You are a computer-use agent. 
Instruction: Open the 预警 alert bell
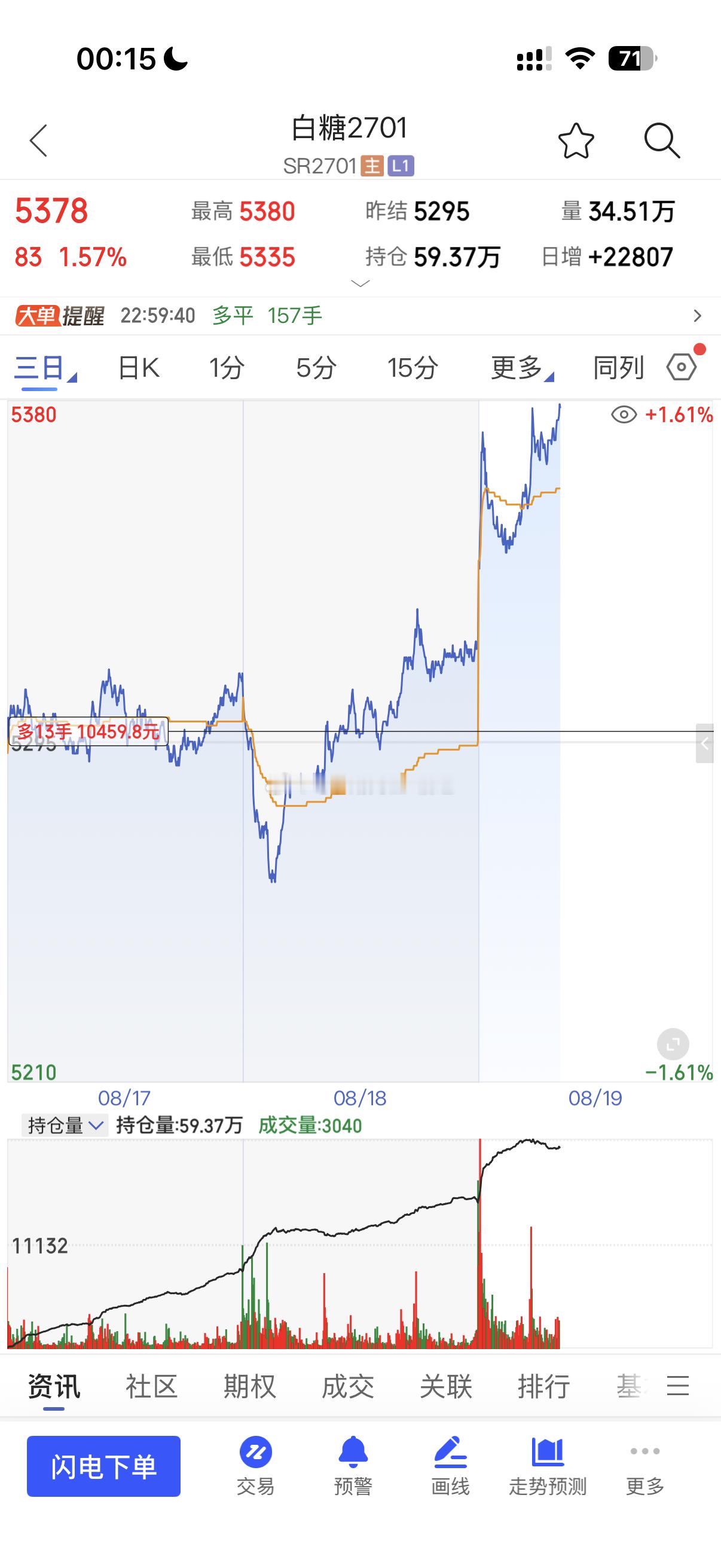[x=353, y=1467]
